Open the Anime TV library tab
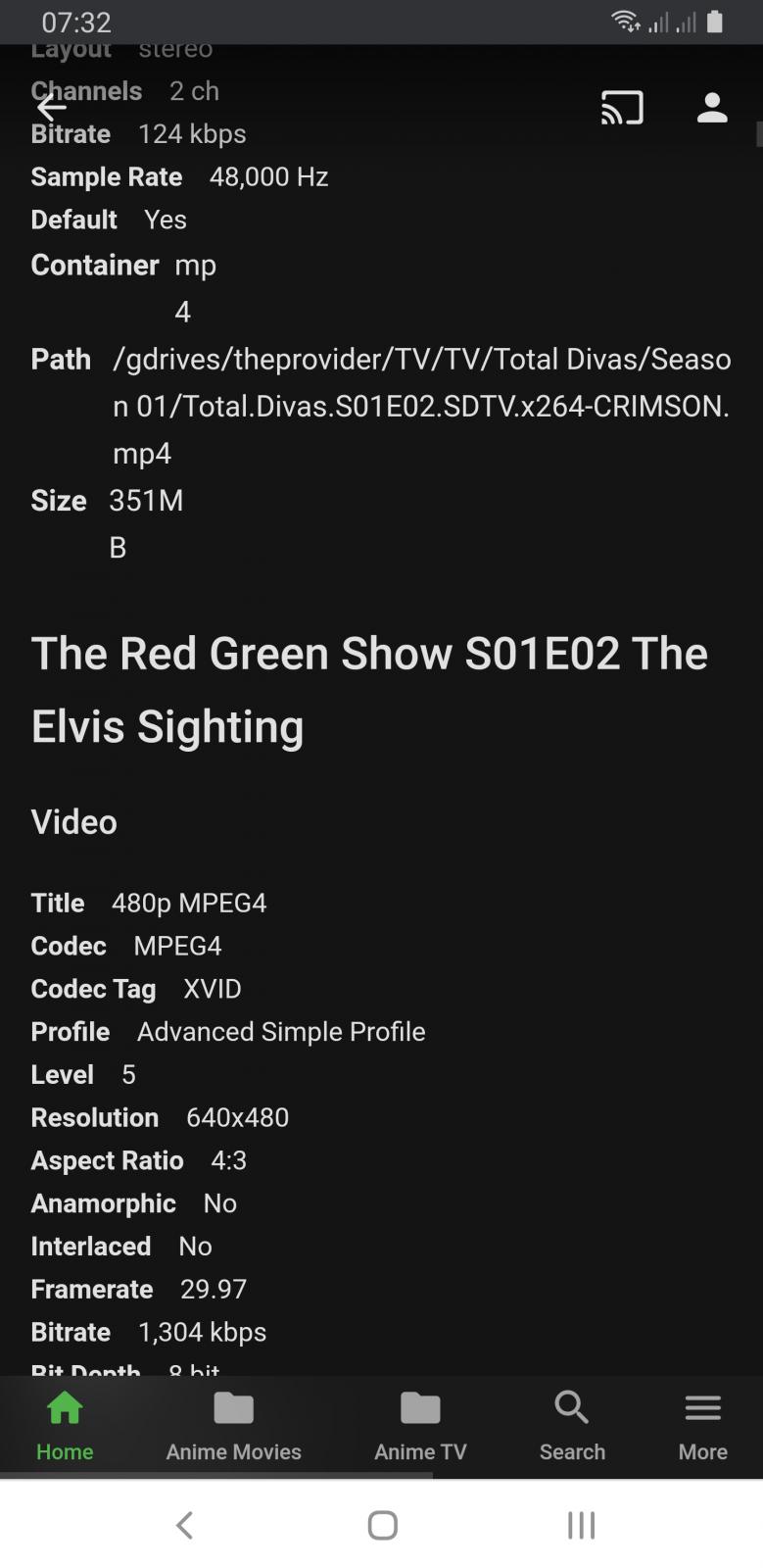The height and width of the screenshot is (1568, 763). tap(420, 1426)
